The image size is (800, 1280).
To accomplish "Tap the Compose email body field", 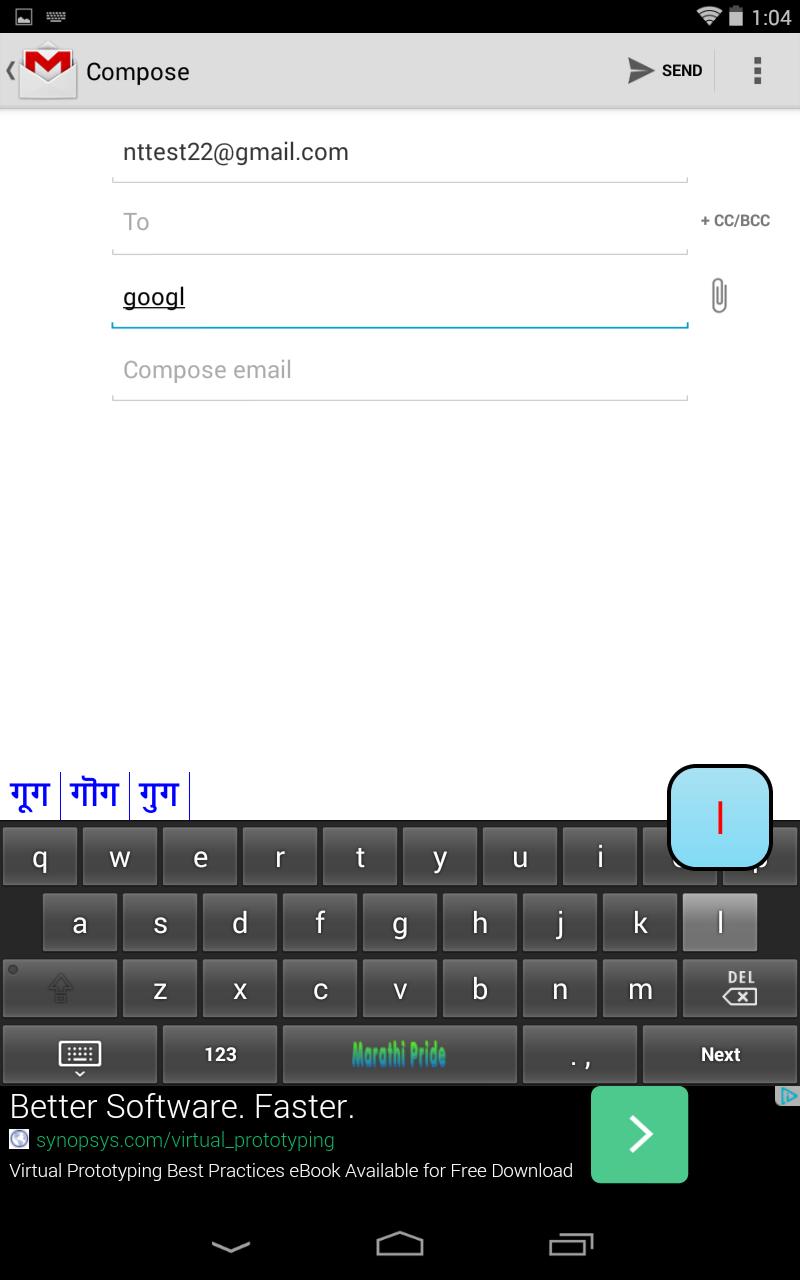I will (400, 370).
